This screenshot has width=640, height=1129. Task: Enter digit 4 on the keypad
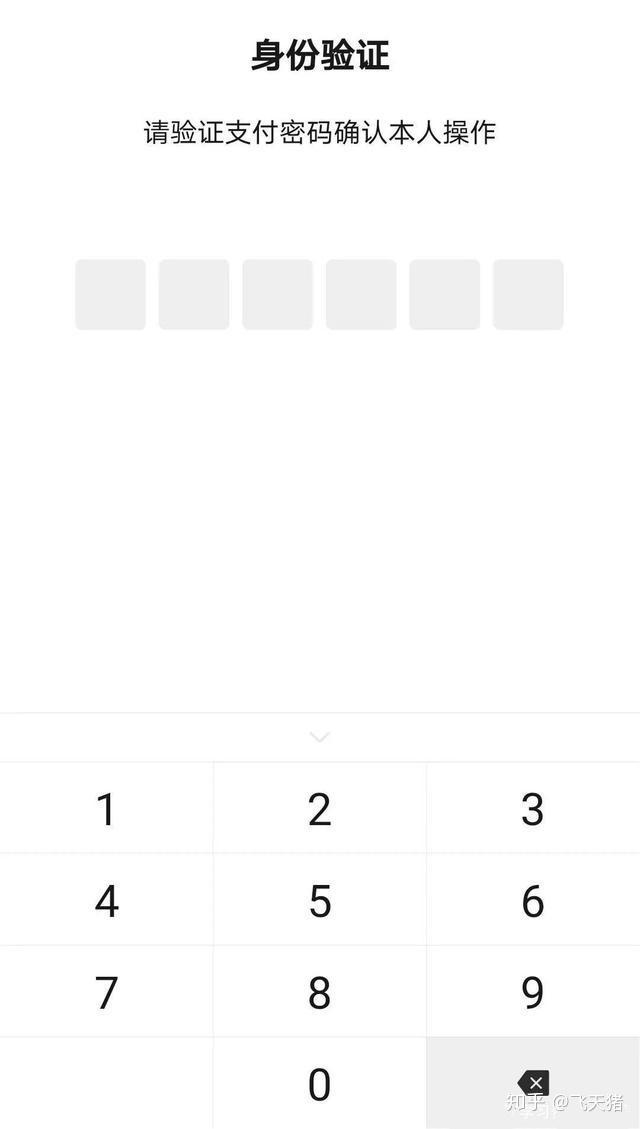pyautogui.click(x=106, y=900)
